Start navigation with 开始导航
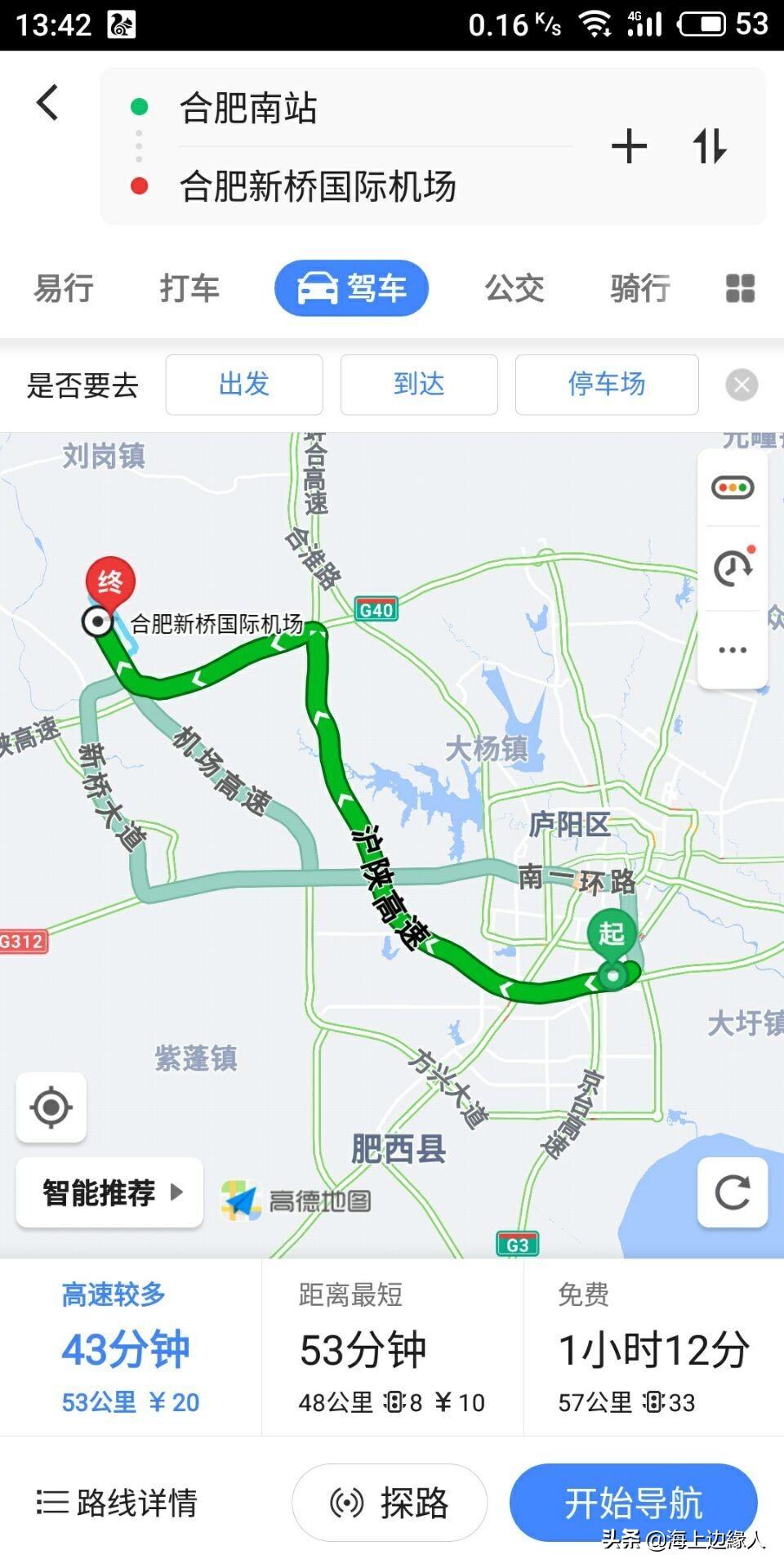Screen dimensions: 784x1568 pyautogui.click(x=634, y=1503)
